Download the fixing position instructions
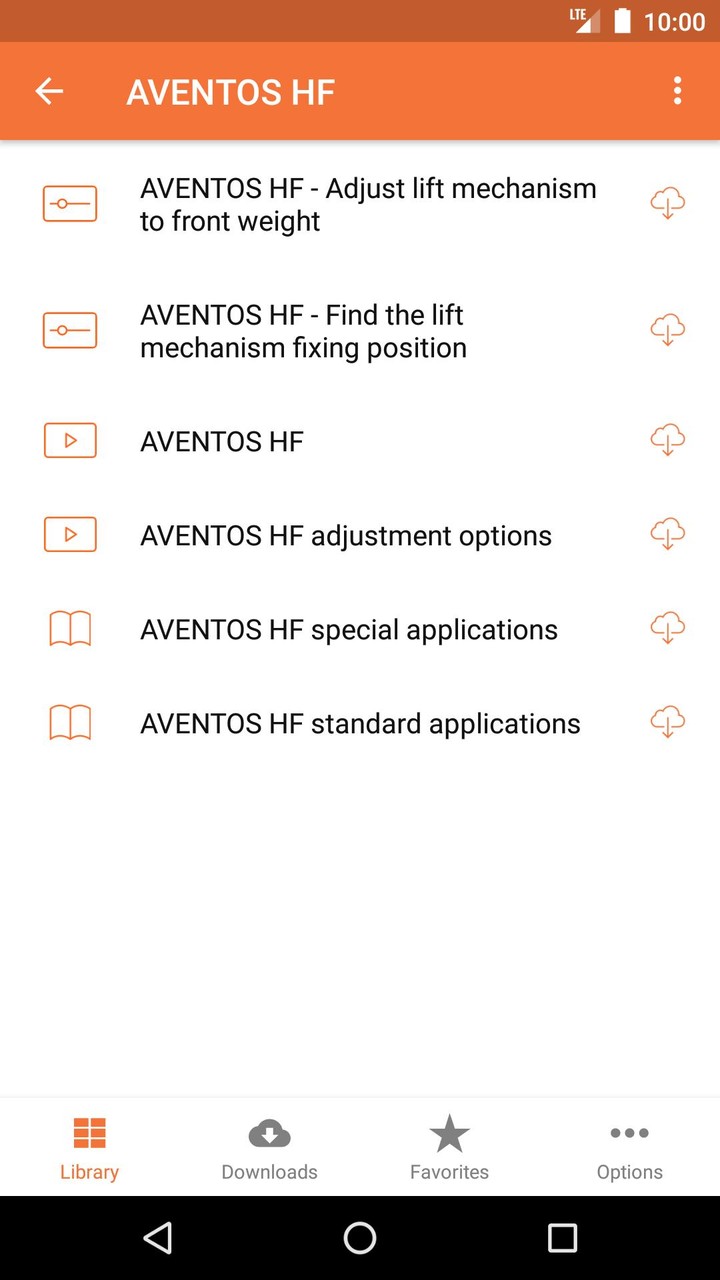 click(x=667, y=329)
